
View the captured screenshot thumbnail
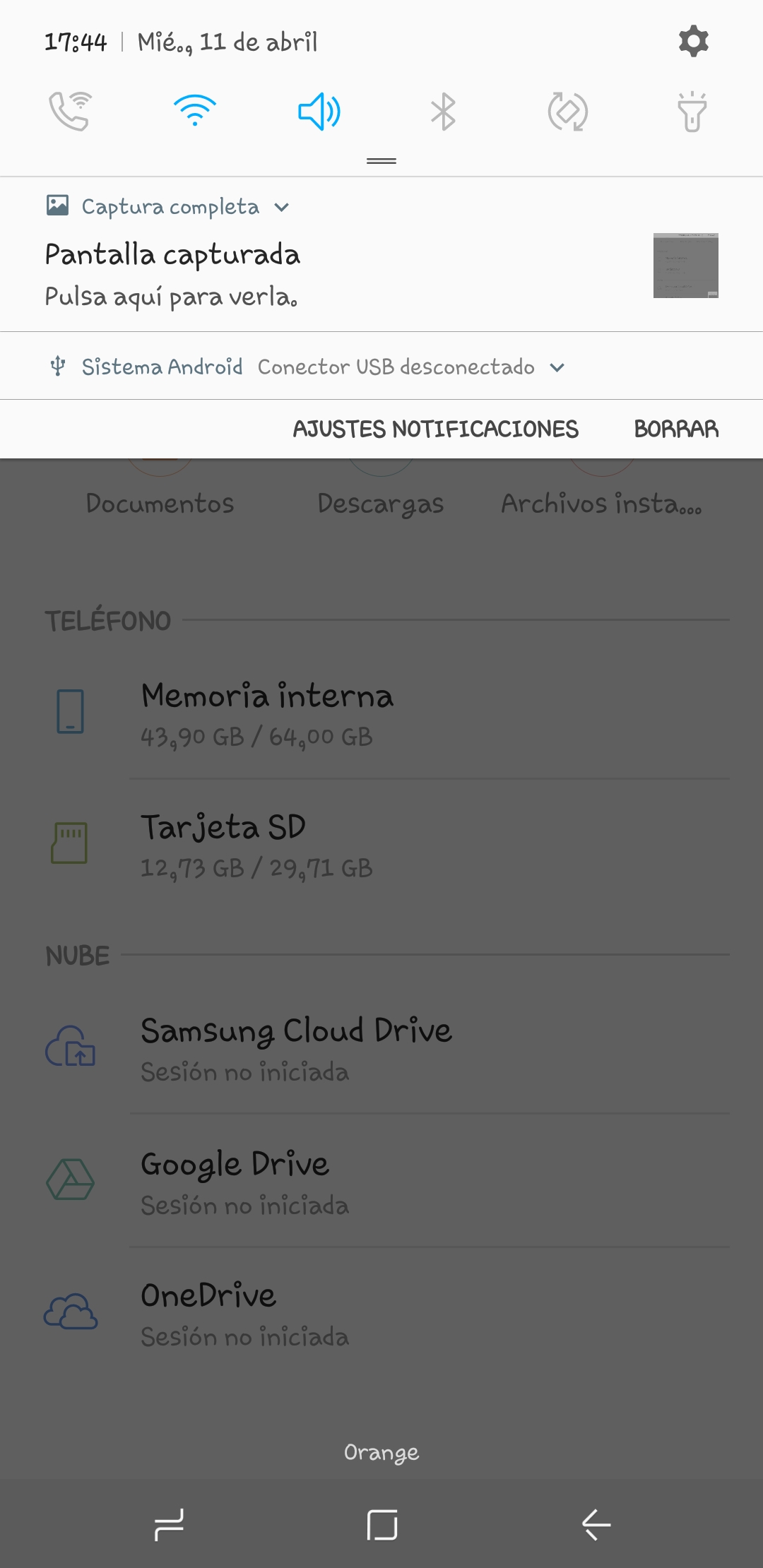click(x=685, y=266)
